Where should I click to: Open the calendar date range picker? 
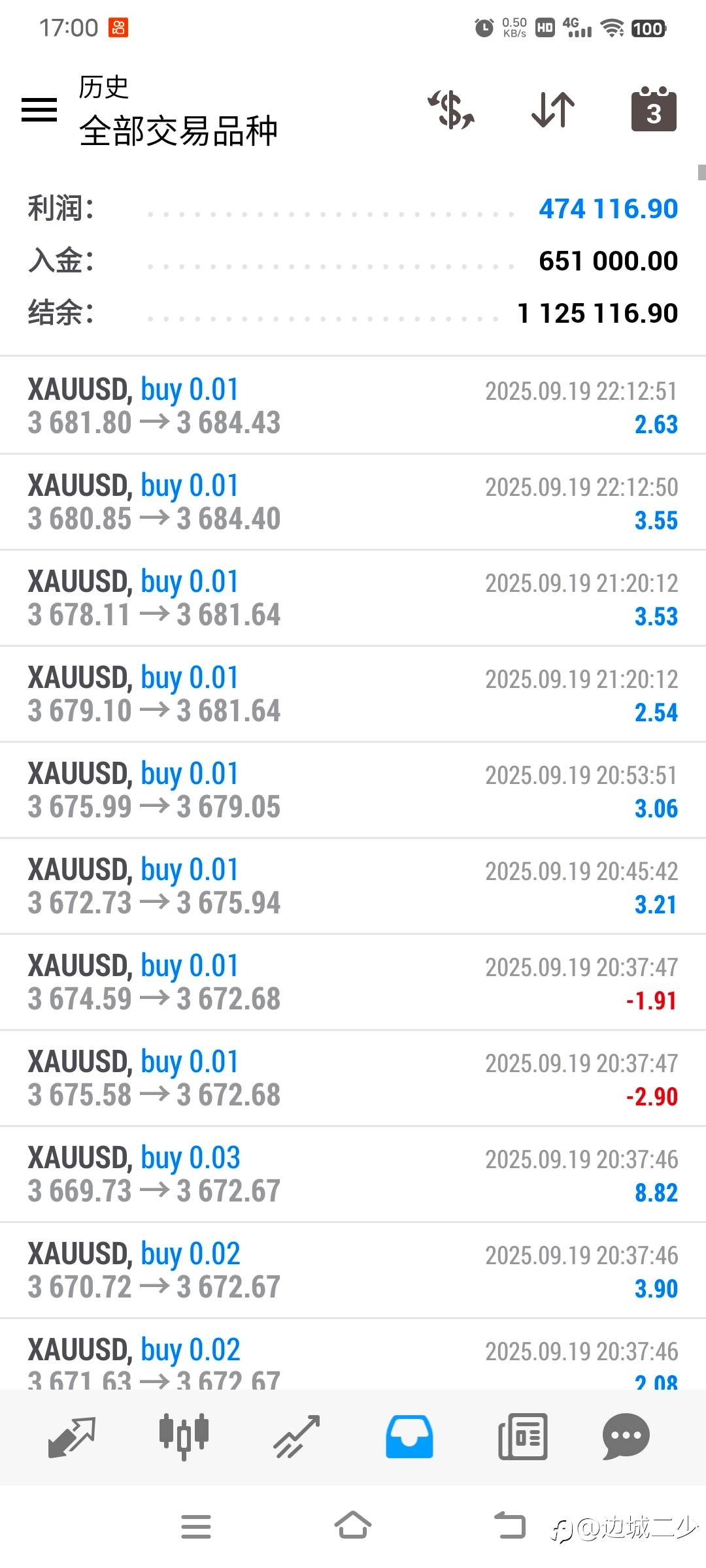pyautogui.click(x=654, y=109)
